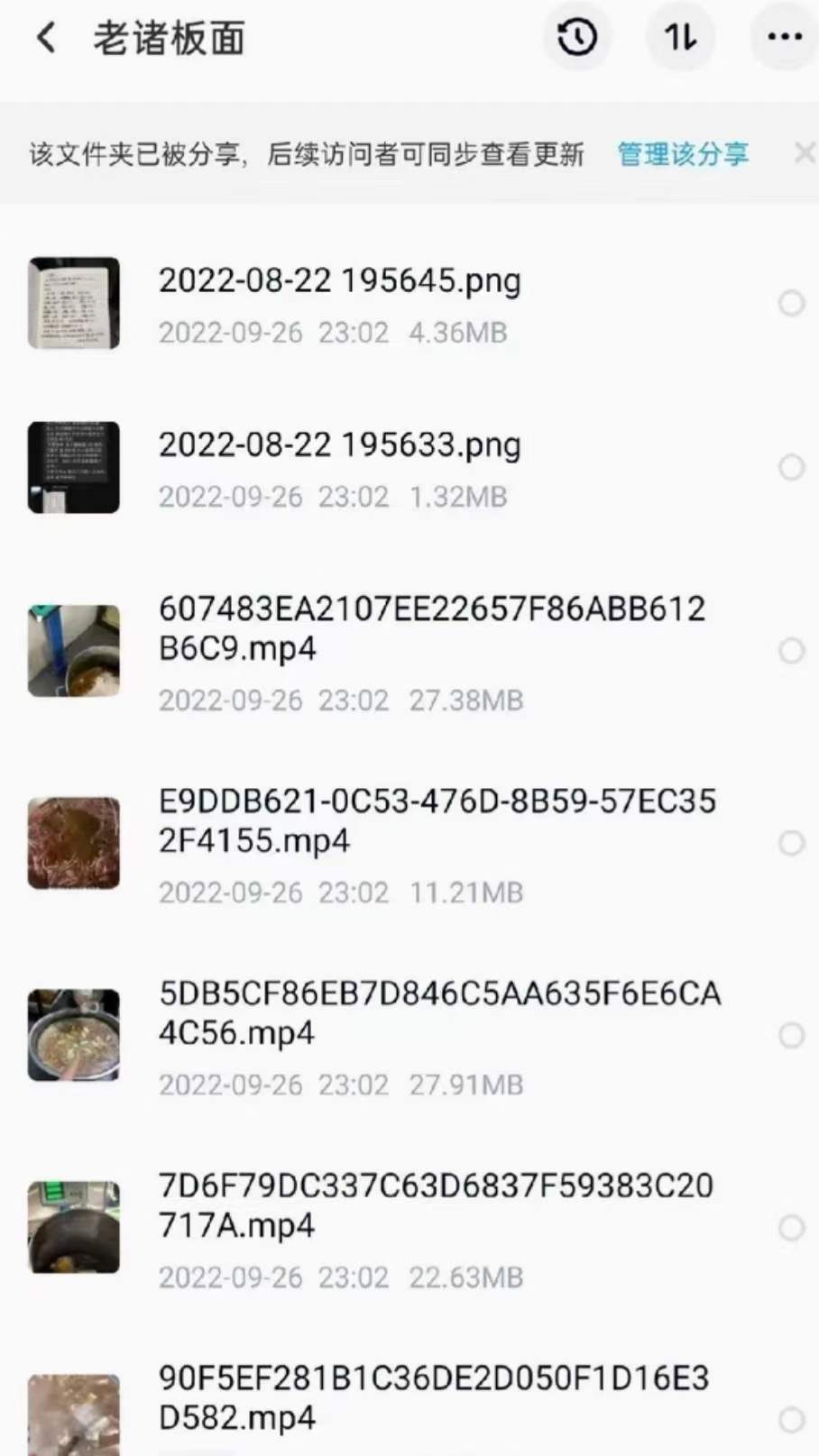The height and width of the screenshot is (1456, 819).
Task: Open video 607483EA2107EE22657F86ABB612B6C9.mp4
Action: [431, 628]
